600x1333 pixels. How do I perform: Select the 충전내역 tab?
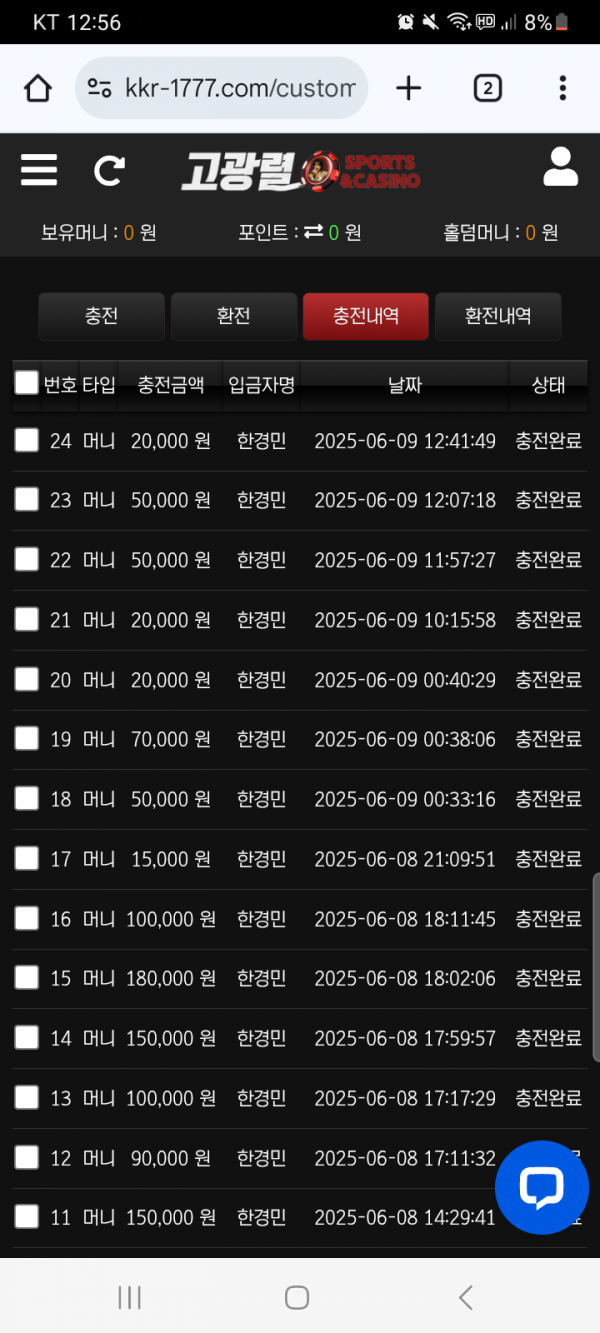[x=366, y=317]
